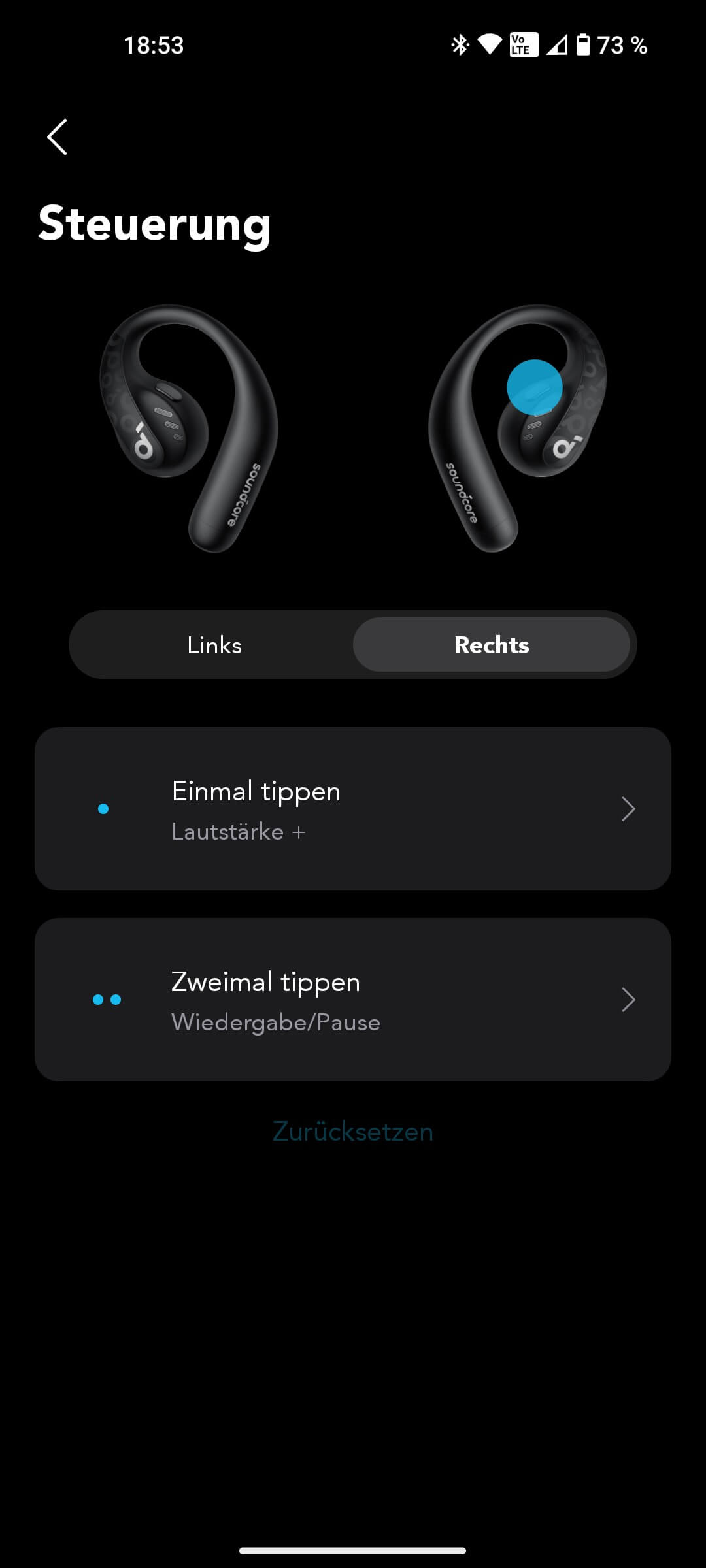Go back from the Steuerung screen
Image resolution: width=706 pixels, height=1568 pixels.
point(58,137)
